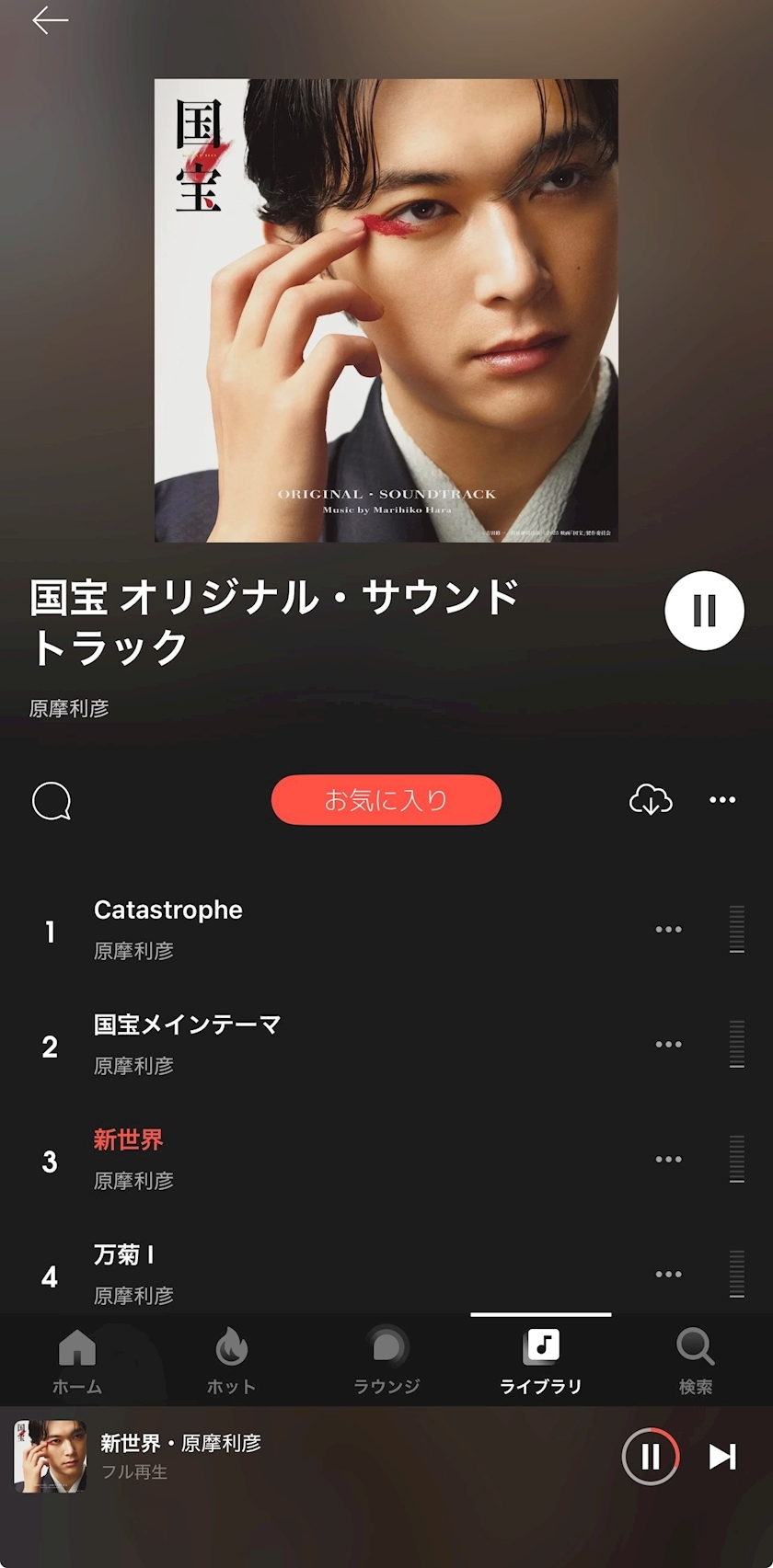Play track 2, 国宝メインテーマ
Screen dimensions: 773x1568
click(276, 1044)
